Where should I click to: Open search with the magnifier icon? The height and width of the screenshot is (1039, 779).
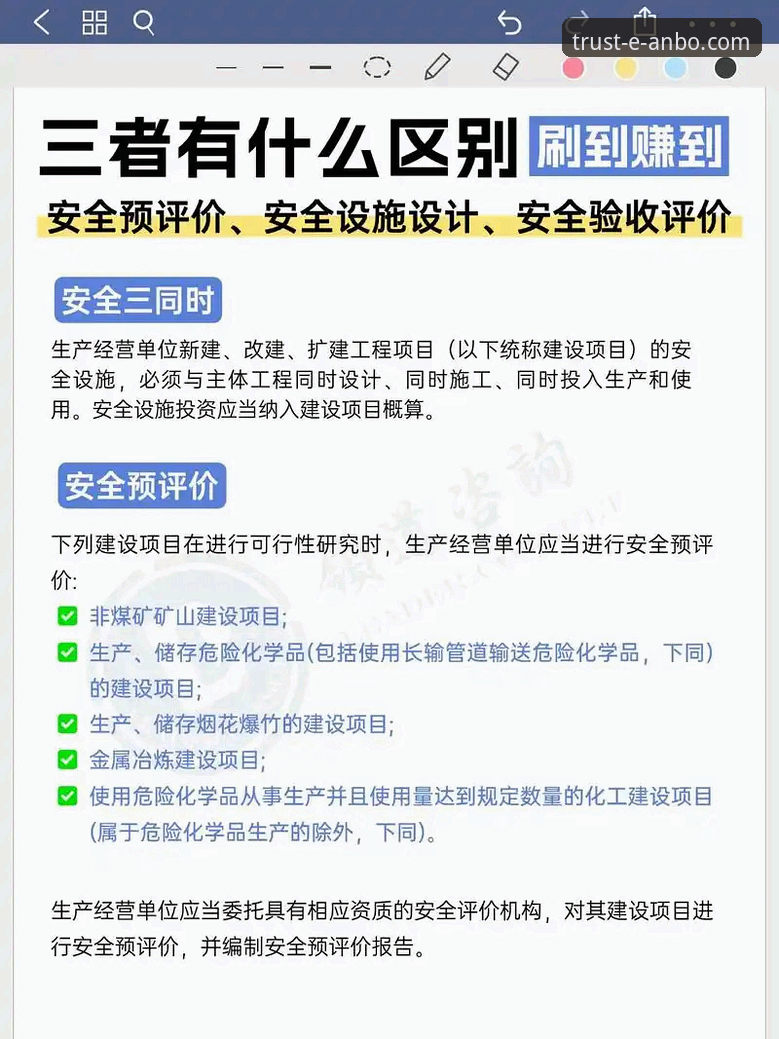143,22
